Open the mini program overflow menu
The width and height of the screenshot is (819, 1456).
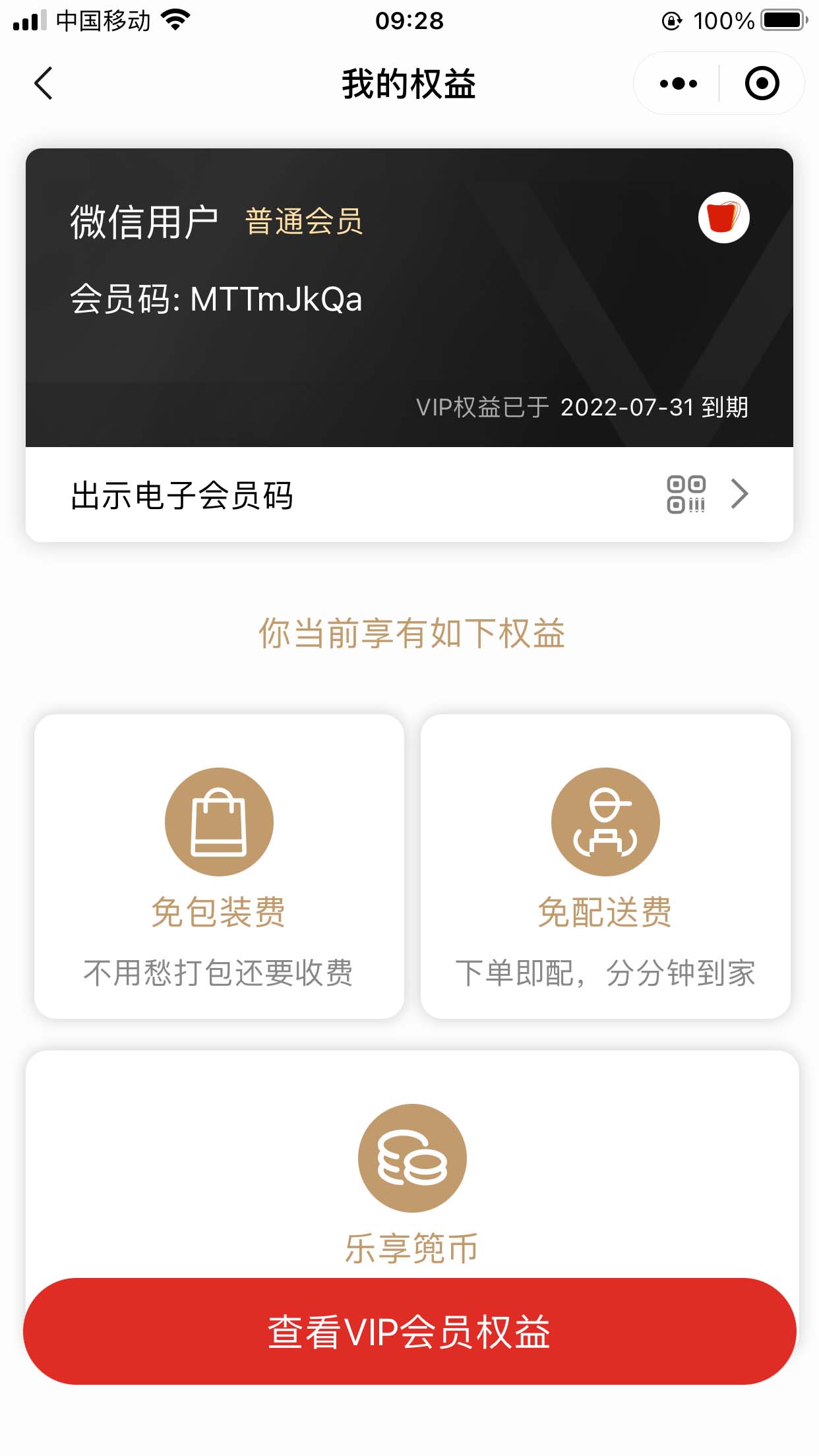point(678,84)
